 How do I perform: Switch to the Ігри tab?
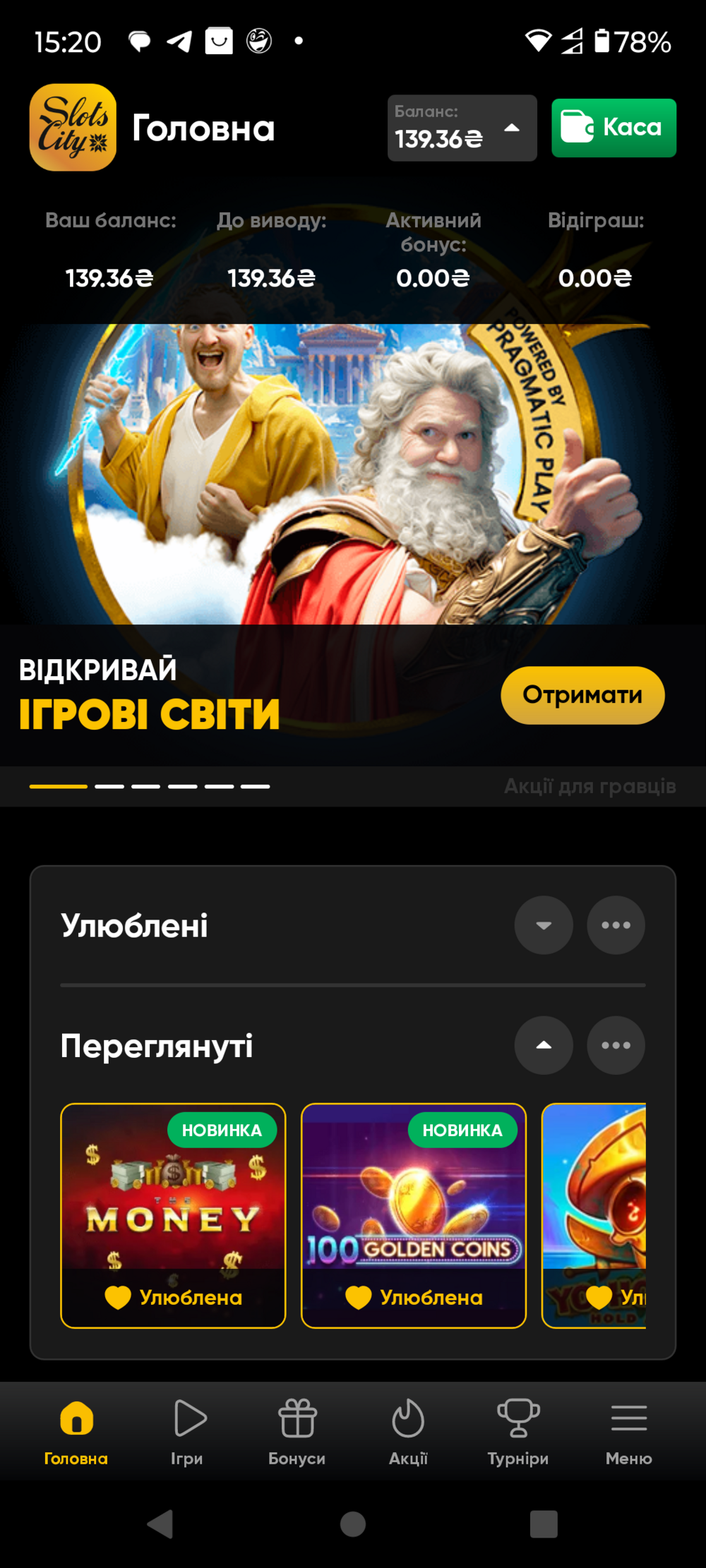click(x=187, y=1432)
